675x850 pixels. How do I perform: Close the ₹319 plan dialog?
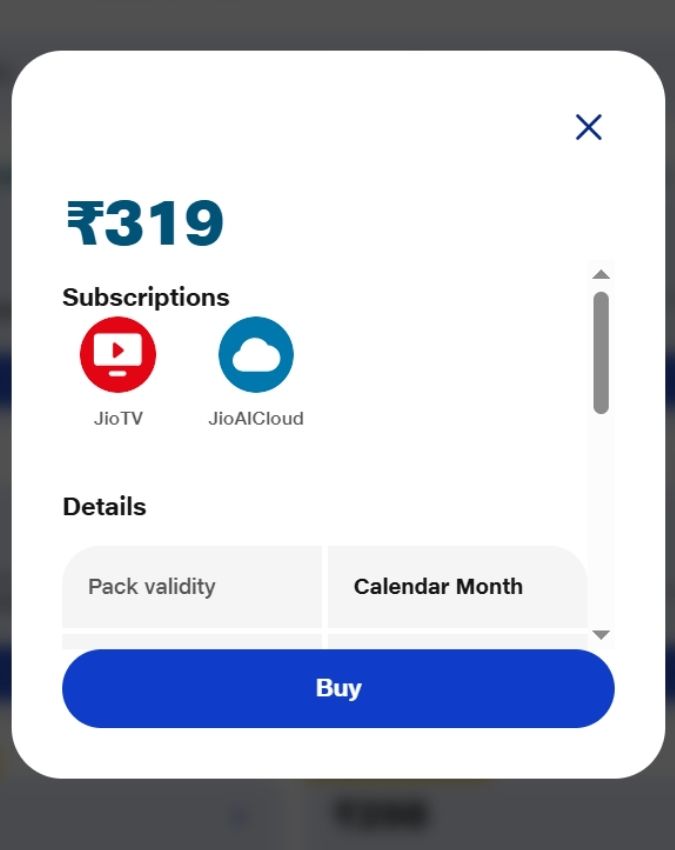(588, 127)
